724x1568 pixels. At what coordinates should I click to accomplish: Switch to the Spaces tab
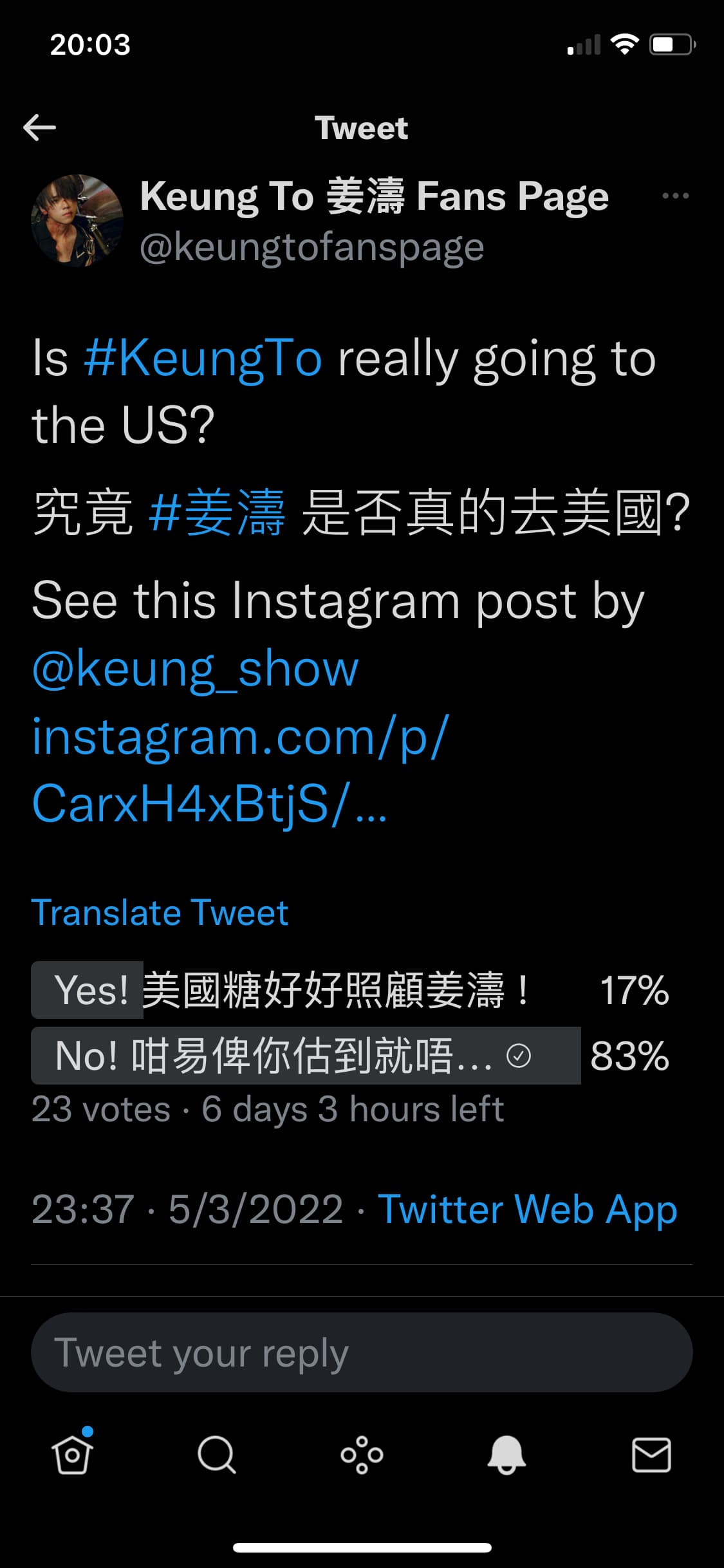[362, 1455]
